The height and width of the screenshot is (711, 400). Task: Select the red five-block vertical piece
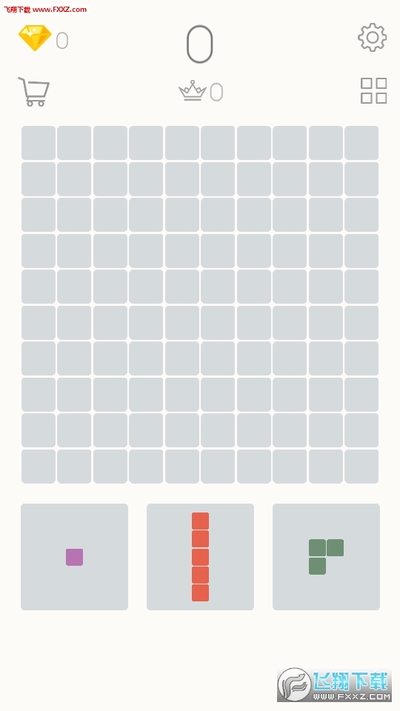click(x=200, y=557)
